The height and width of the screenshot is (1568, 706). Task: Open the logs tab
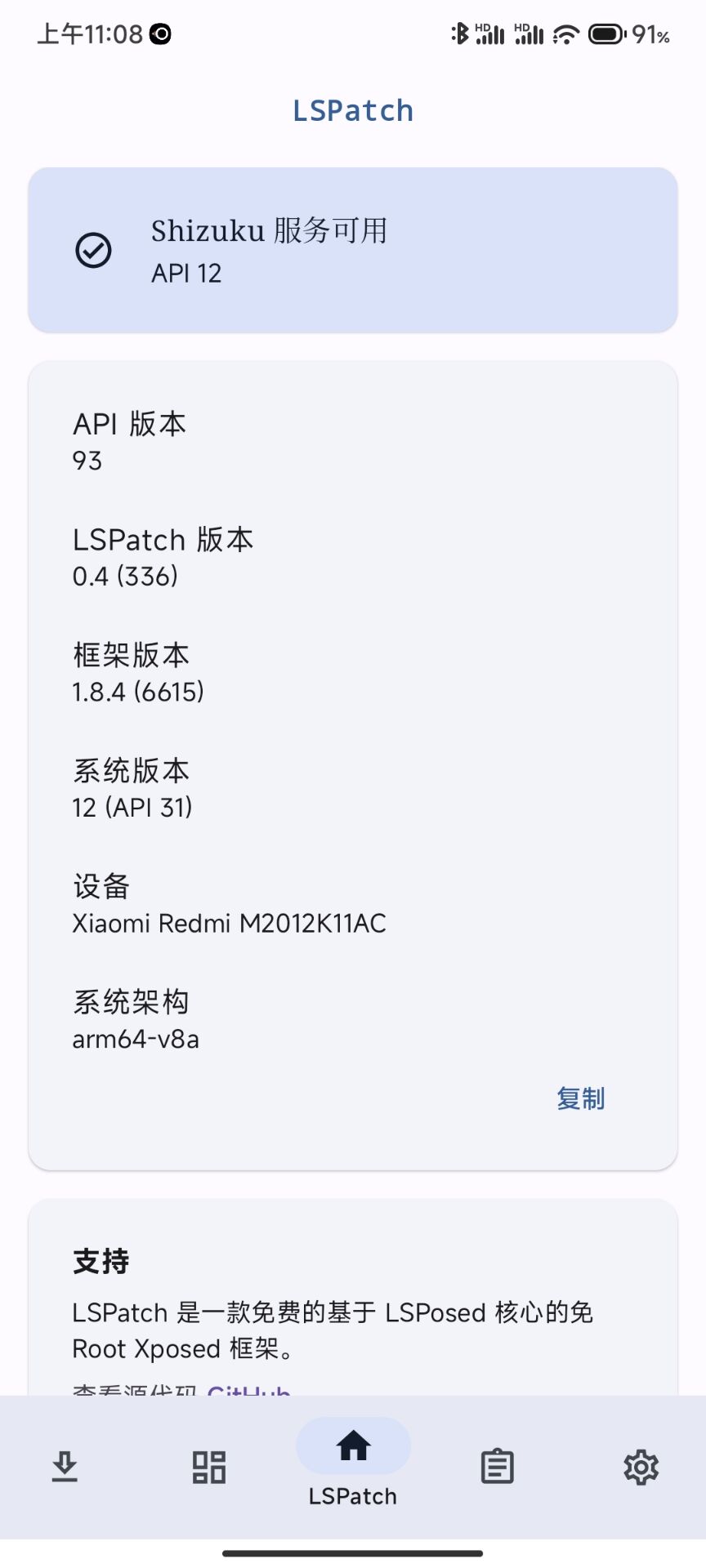tap(497, 1467)
